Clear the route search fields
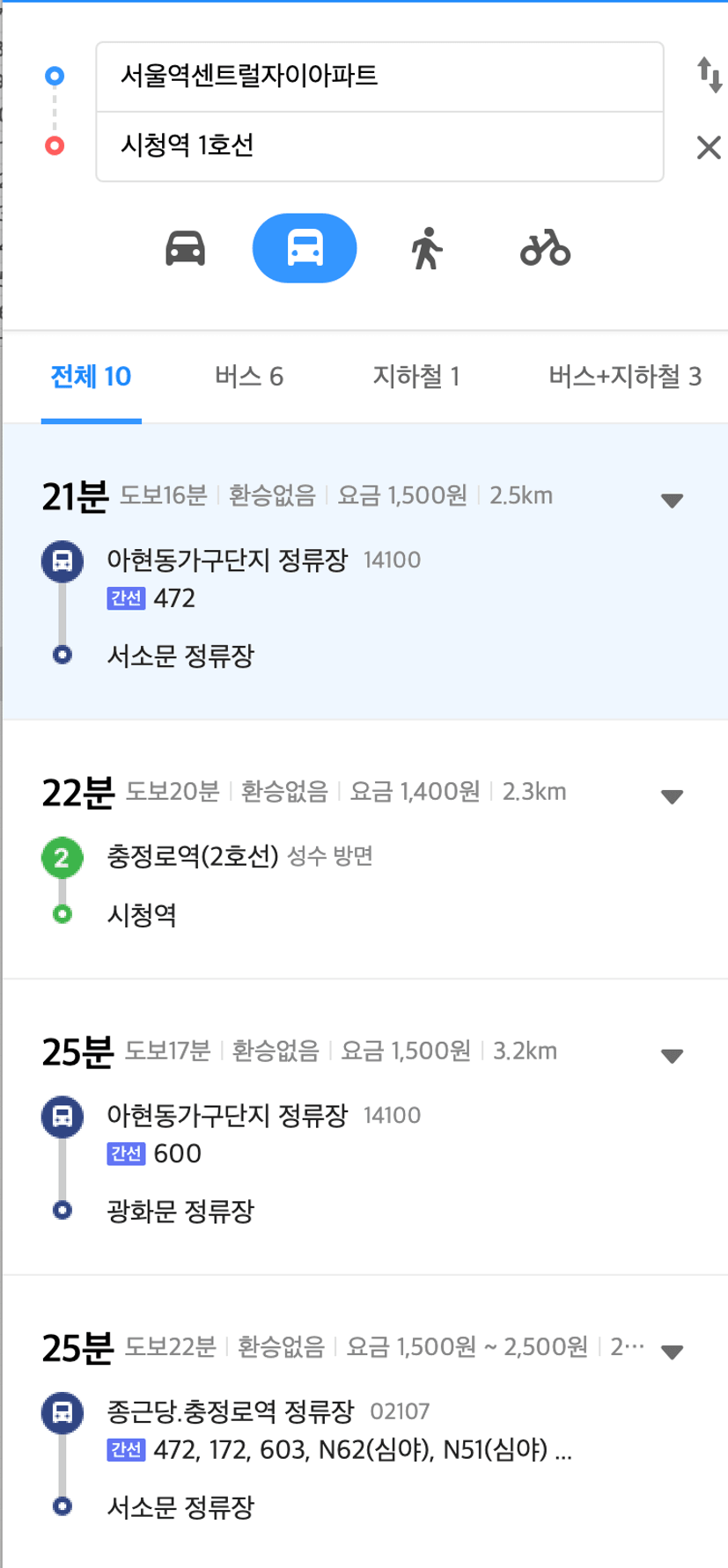Viewport: 728px width, 1568px height. click(709, 147)
